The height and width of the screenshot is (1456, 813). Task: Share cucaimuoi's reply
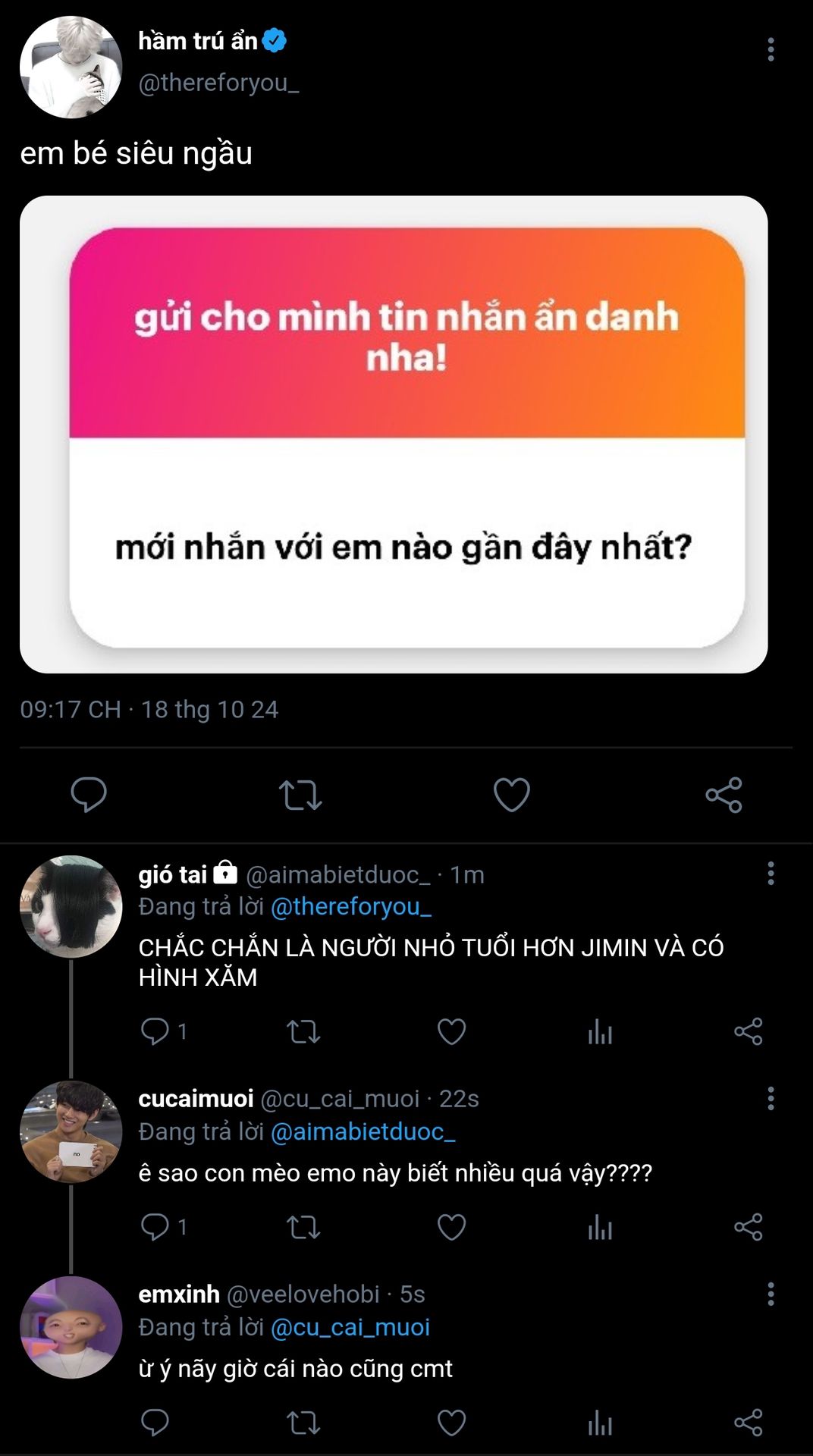point(748,1227)
